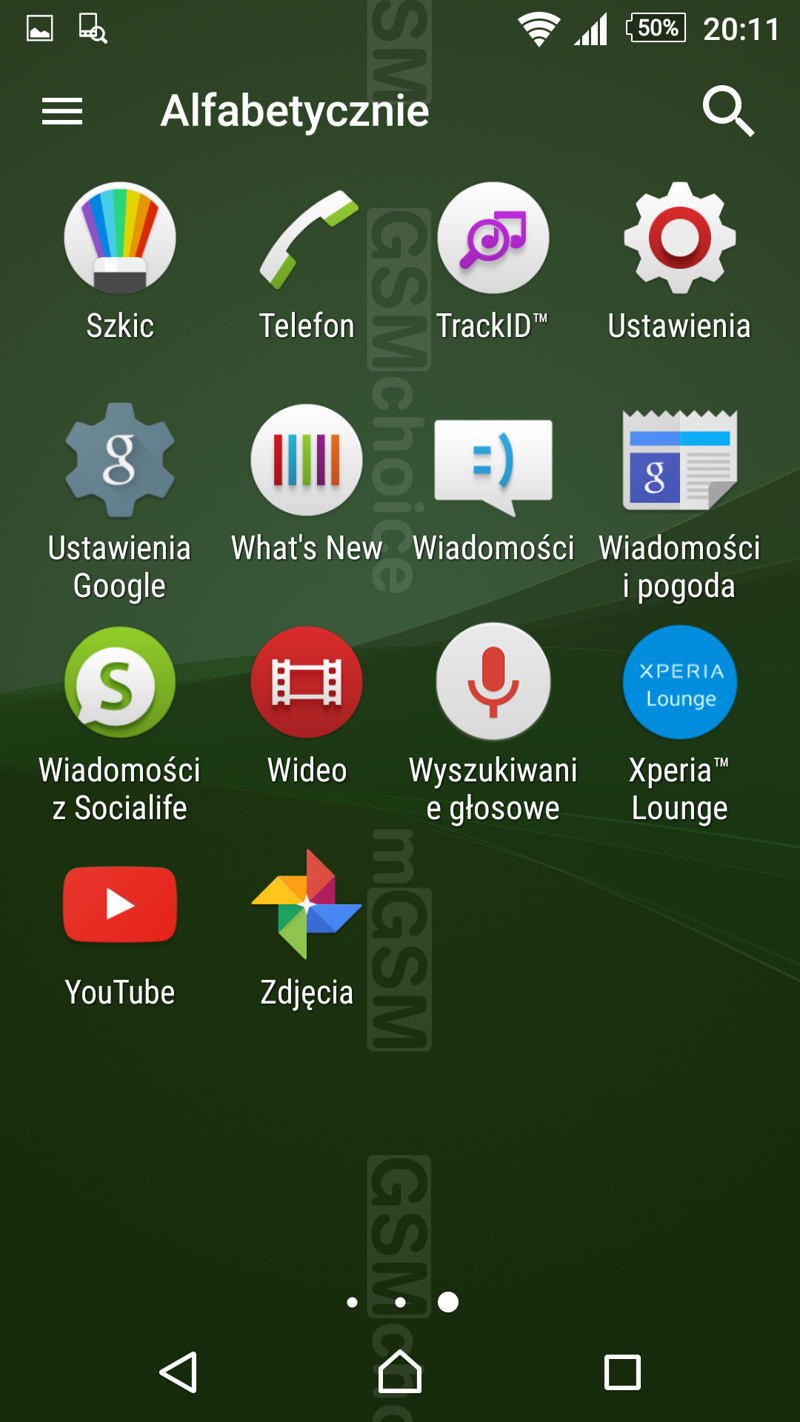This screenshot has height=1422, width=800.
Task: Launch TrackID music recognition
Action: (x=493, y=239)
